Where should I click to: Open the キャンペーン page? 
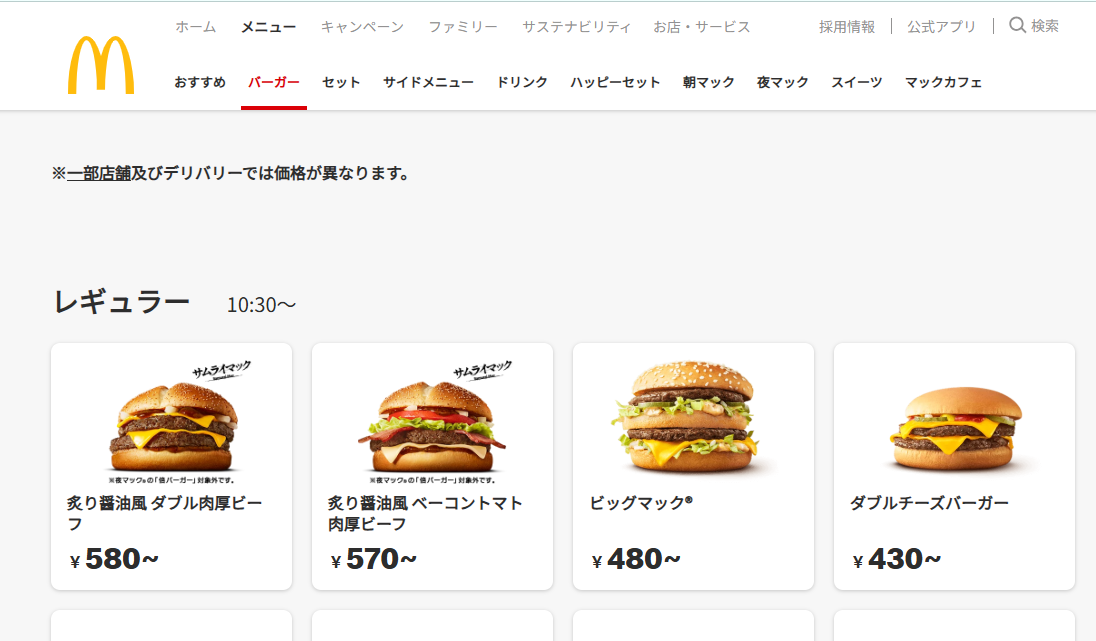click(362, 27)
